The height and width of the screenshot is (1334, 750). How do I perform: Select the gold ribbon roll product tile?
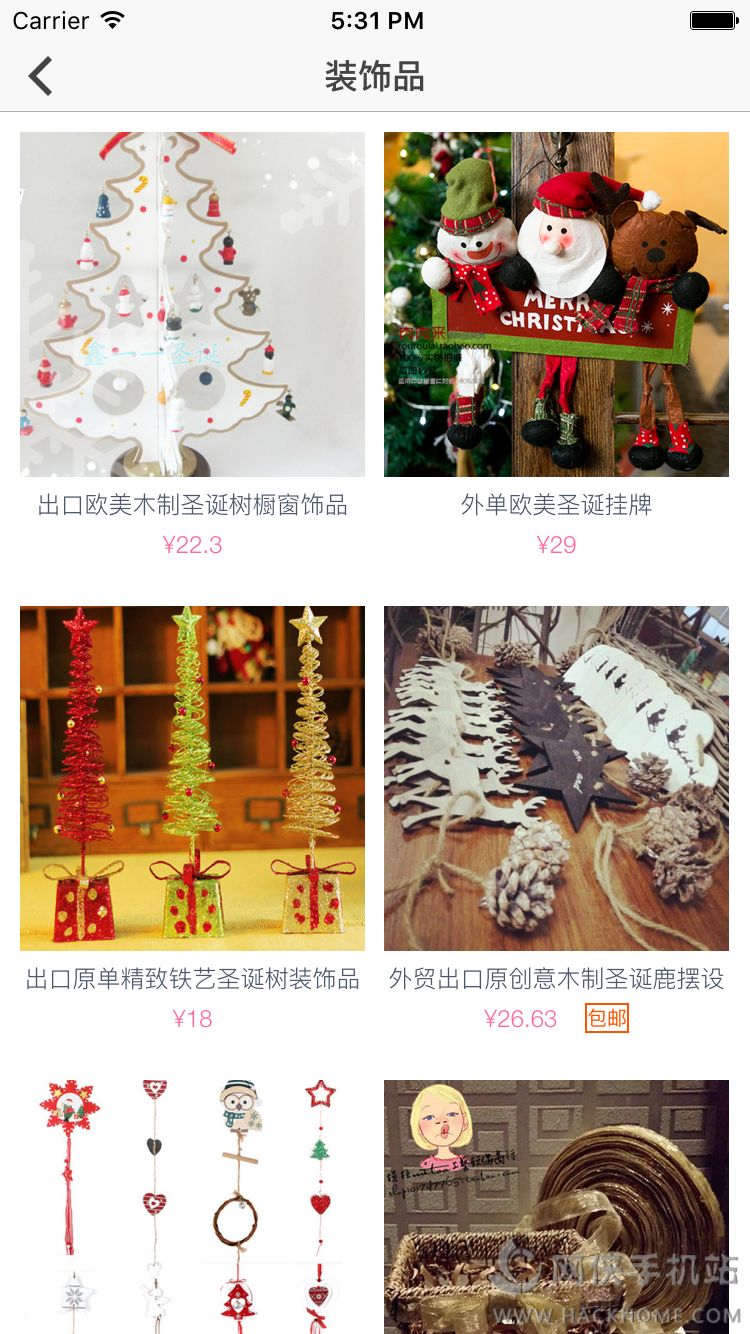556,1205
